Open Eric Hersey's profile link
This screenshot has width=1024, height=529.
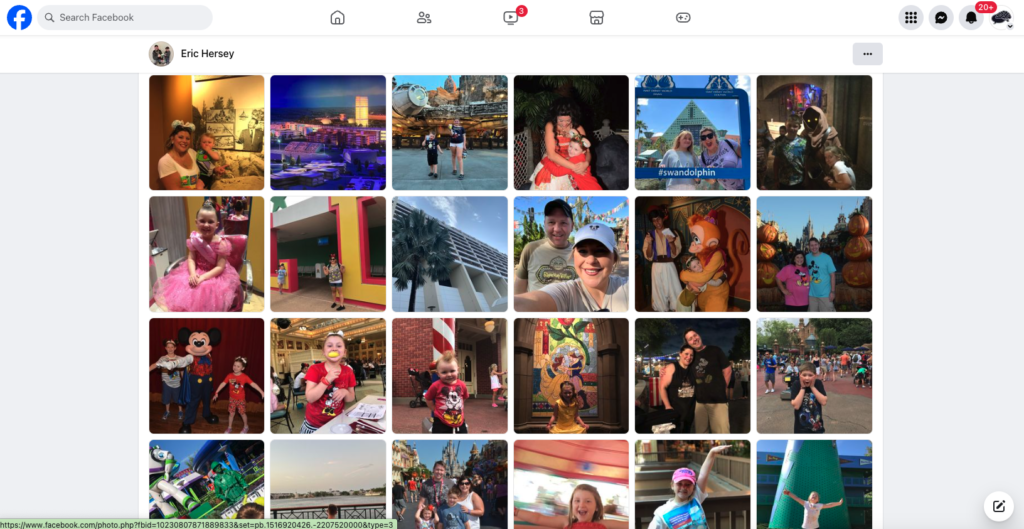tap(207, 54)
